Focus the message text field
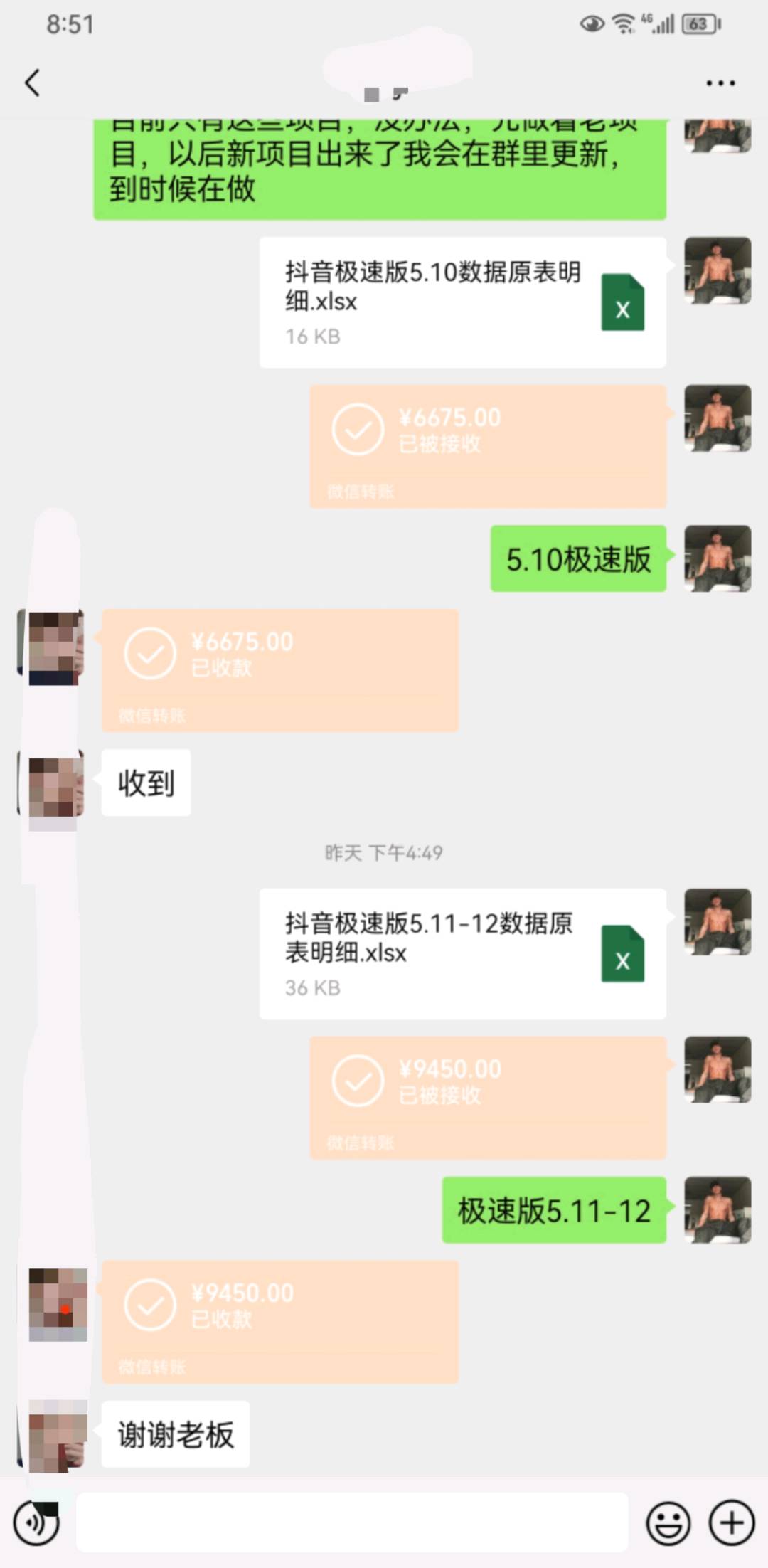This screenshot has height=1568, width=768. 352,1522
